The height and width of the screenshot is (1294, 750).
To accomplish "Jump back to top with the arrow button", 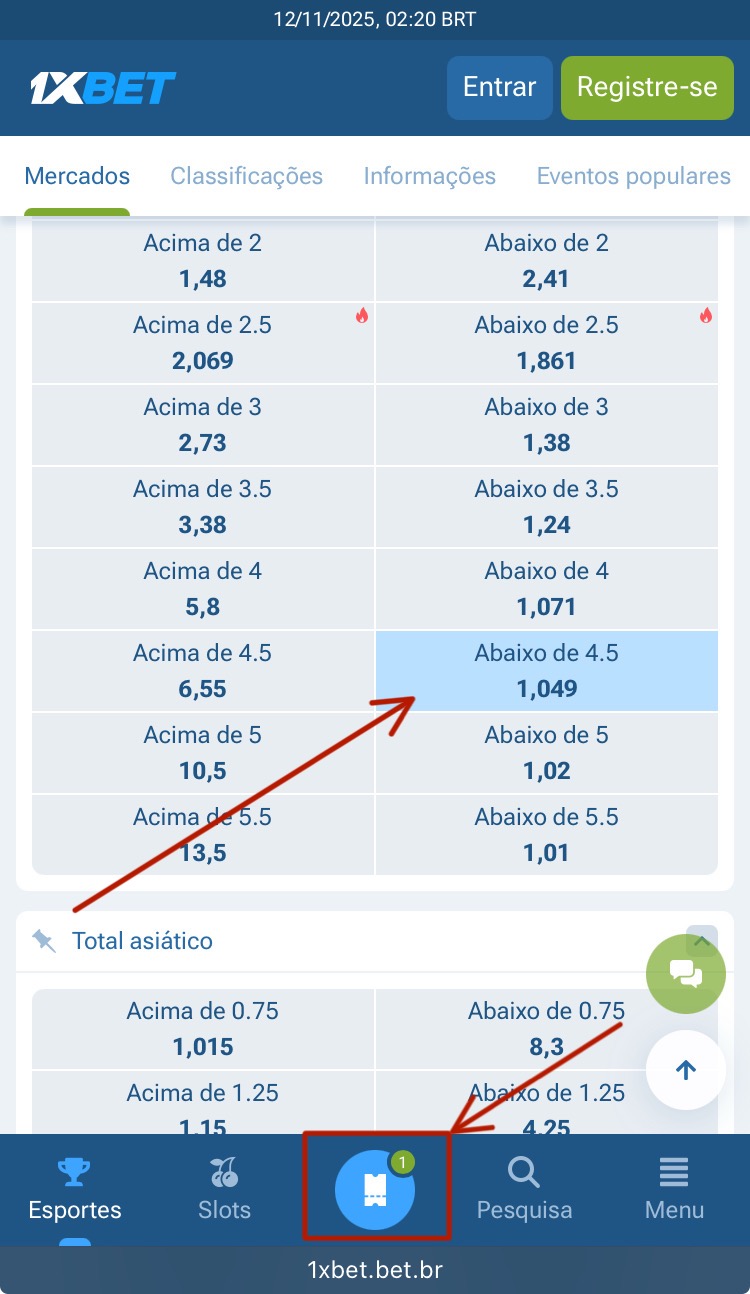I will [x=686, y=1070].
